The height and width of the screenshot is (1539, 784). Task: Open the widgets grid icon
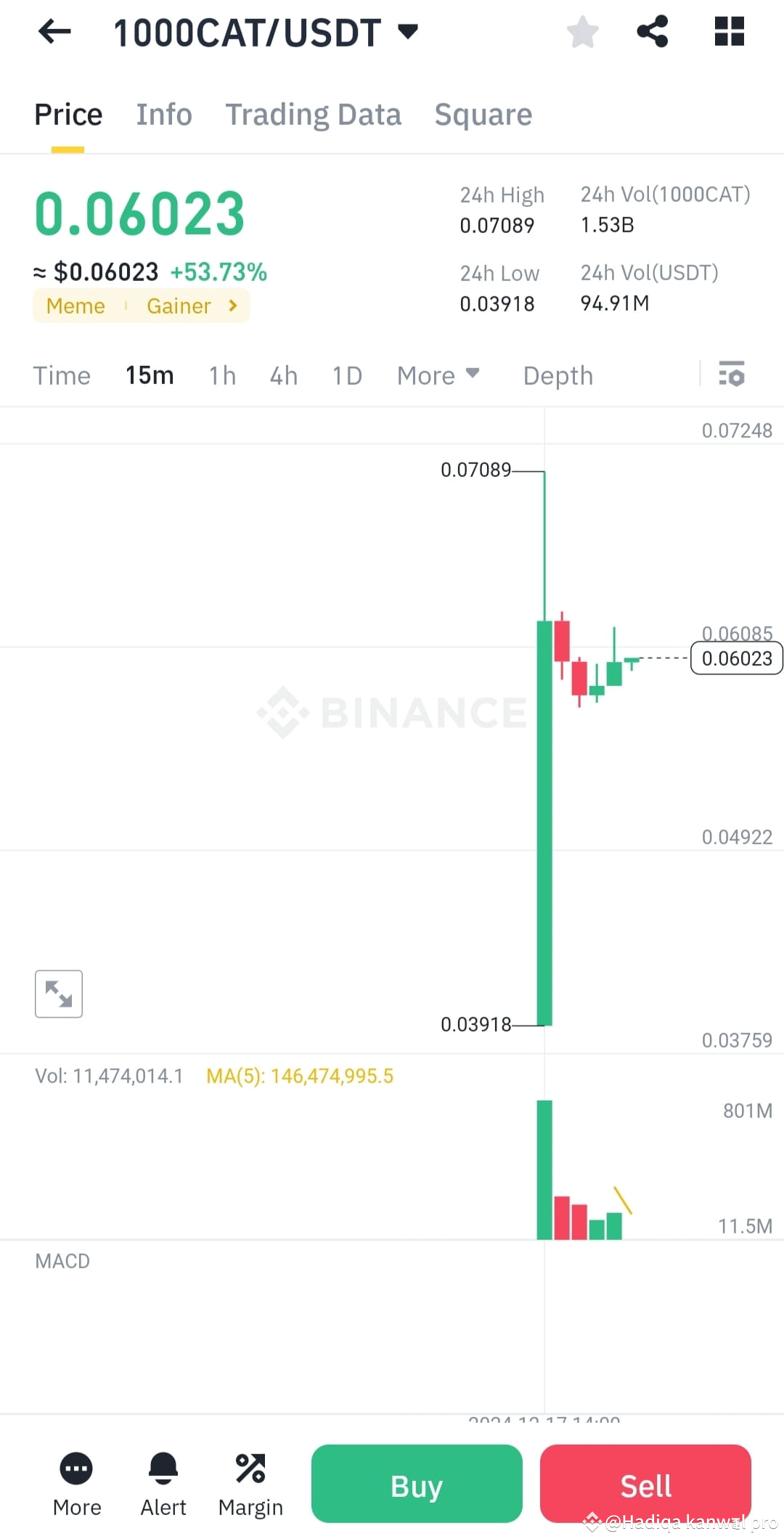click(729, 31)
